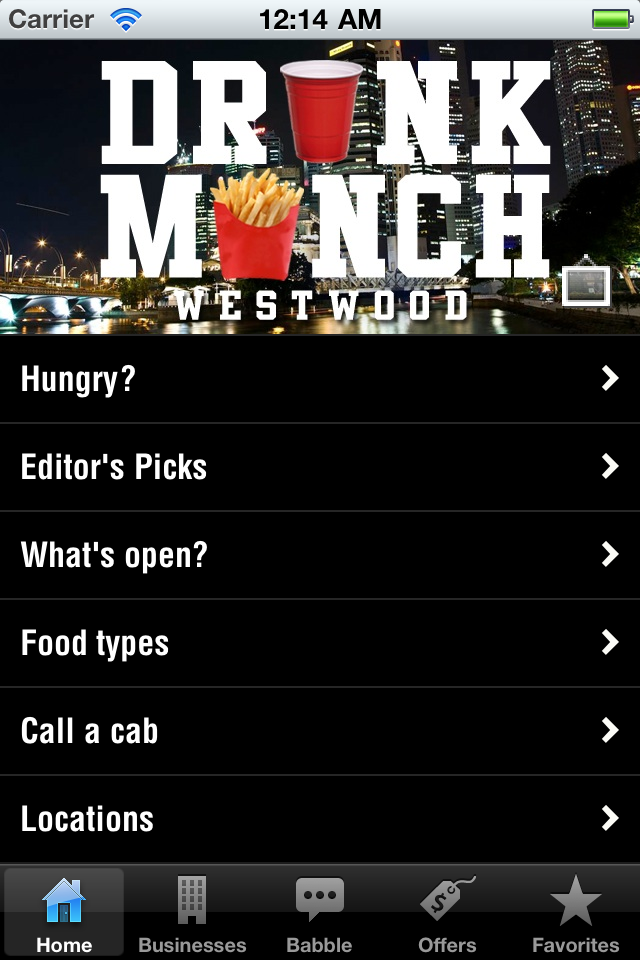Go to the Home tab
Screen dimensions: 640x960
[x=64, y=914]
